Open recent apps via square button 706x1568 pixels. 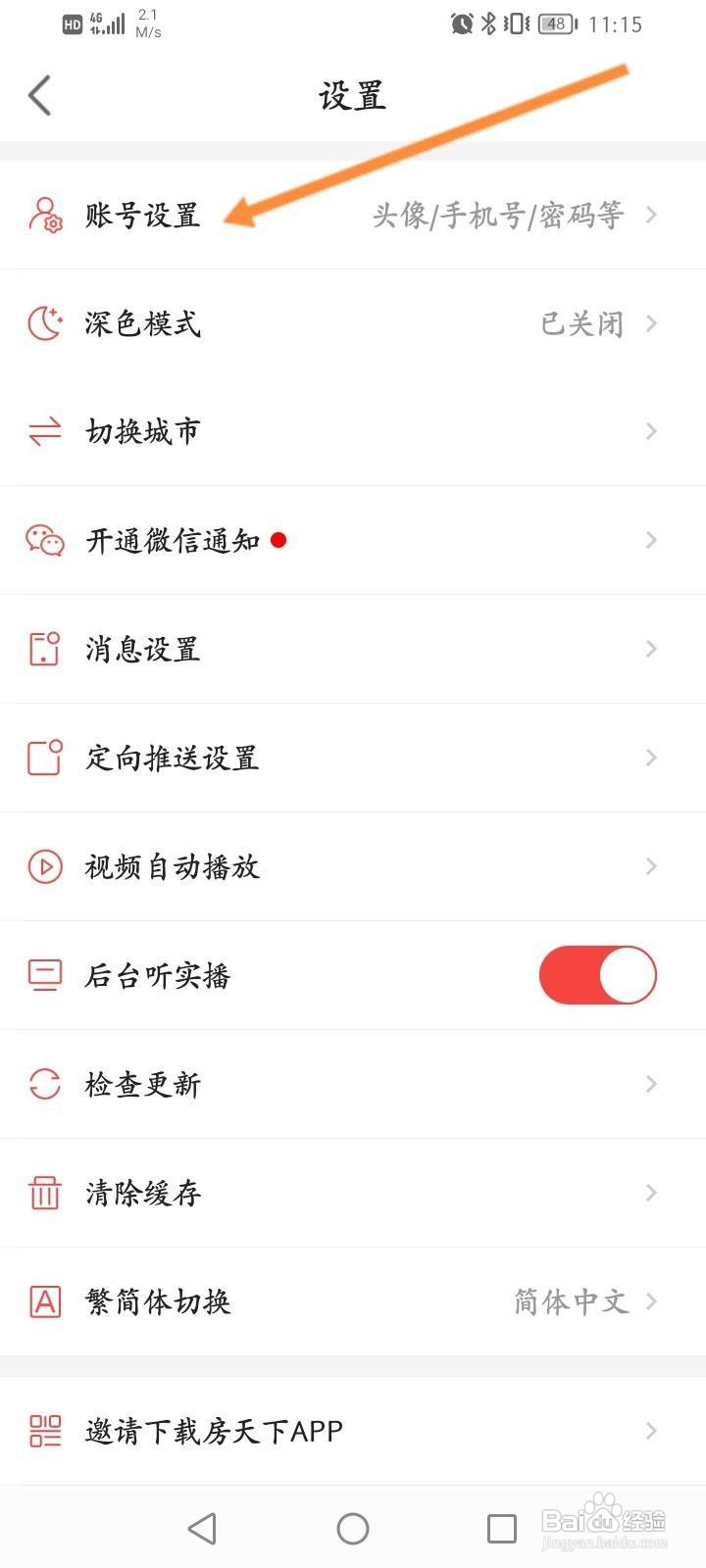tap(502, 1528)
